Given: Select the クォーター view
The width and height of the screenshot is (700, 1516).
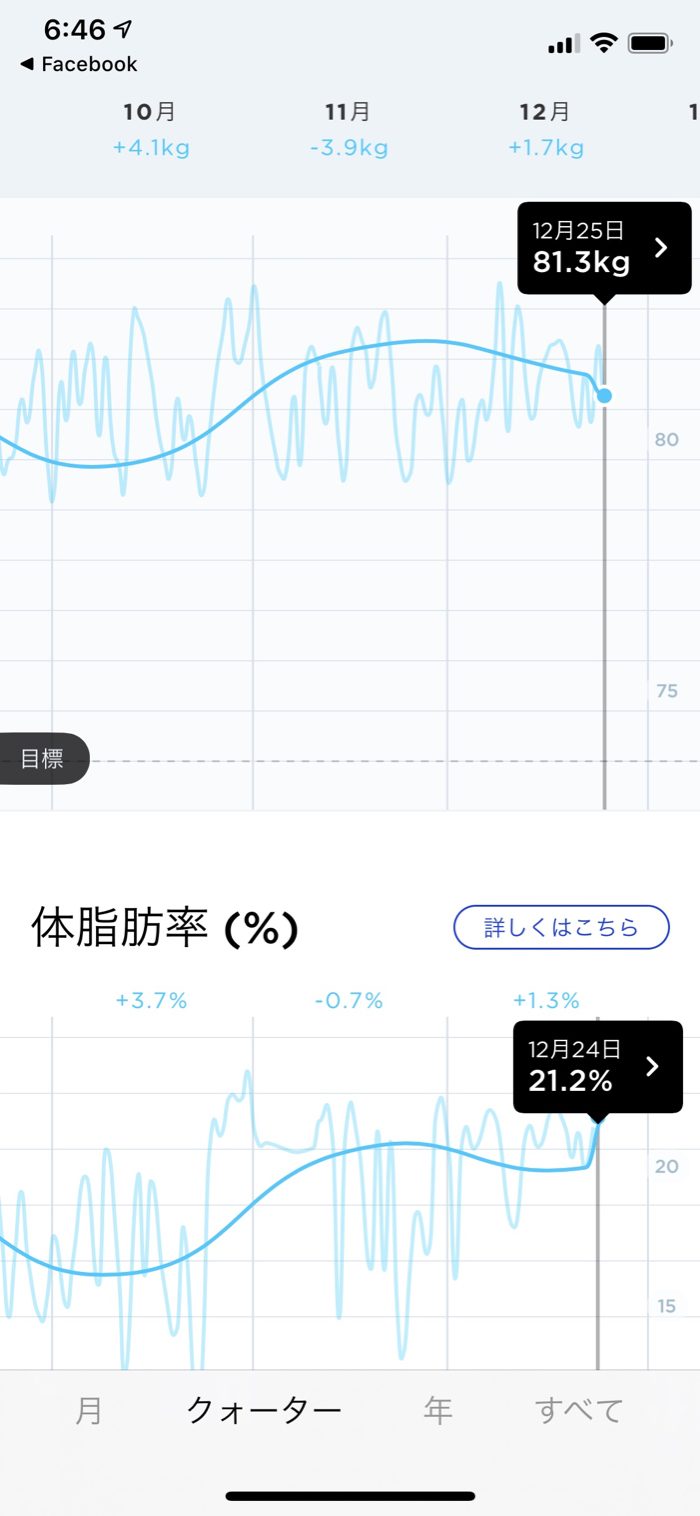Looking at the screenshot, I should coord(264,1410).
